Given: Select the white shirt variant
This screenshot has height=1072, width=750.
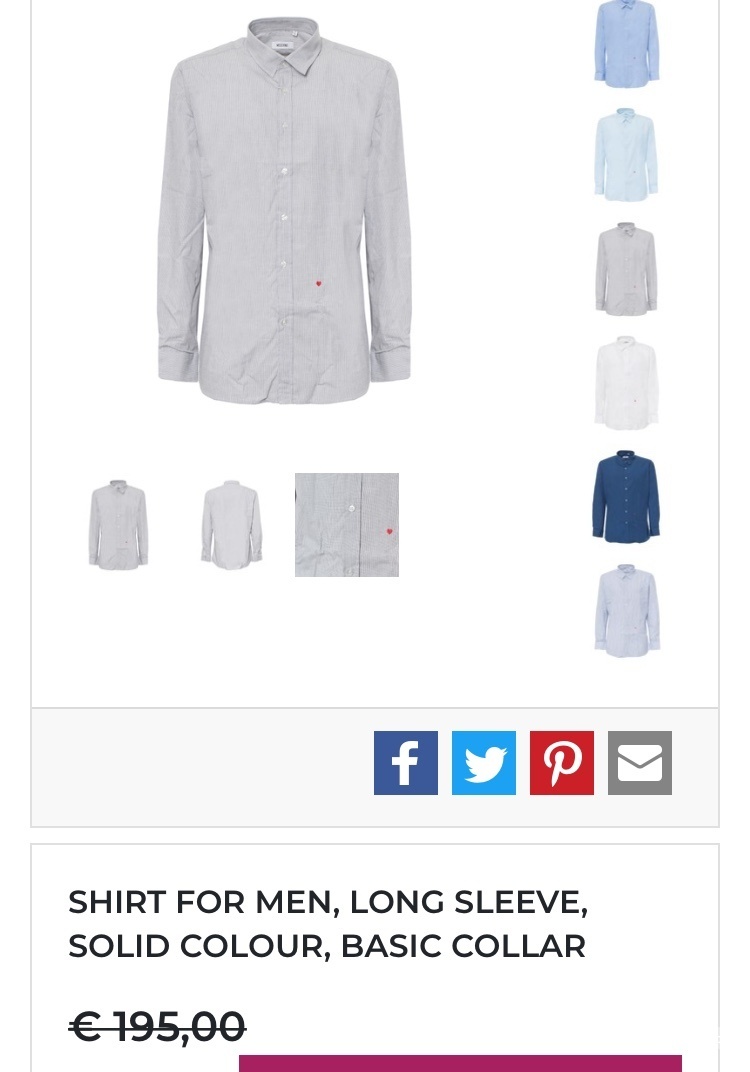Looking at the screenshot, I should [x=626, y=383].
